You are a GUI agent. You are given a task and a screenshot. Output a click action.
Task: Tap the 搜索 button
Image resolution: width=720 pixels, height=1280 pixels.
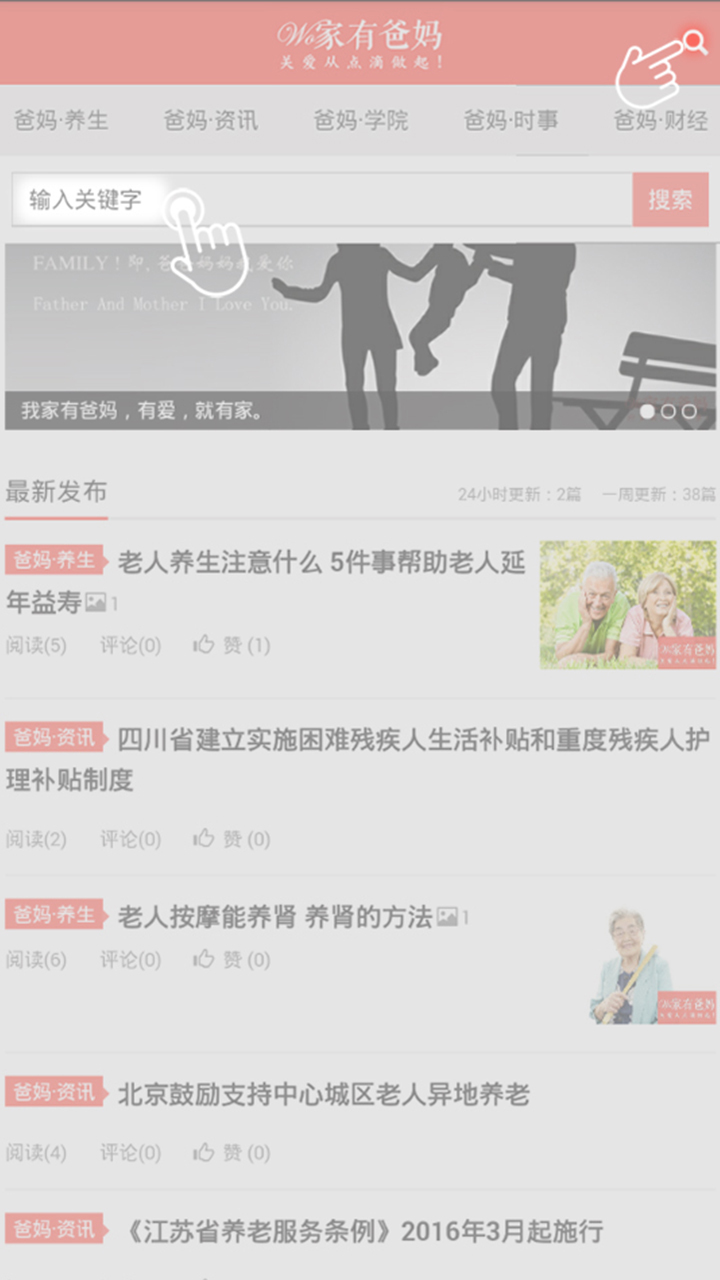coord(670,200)
